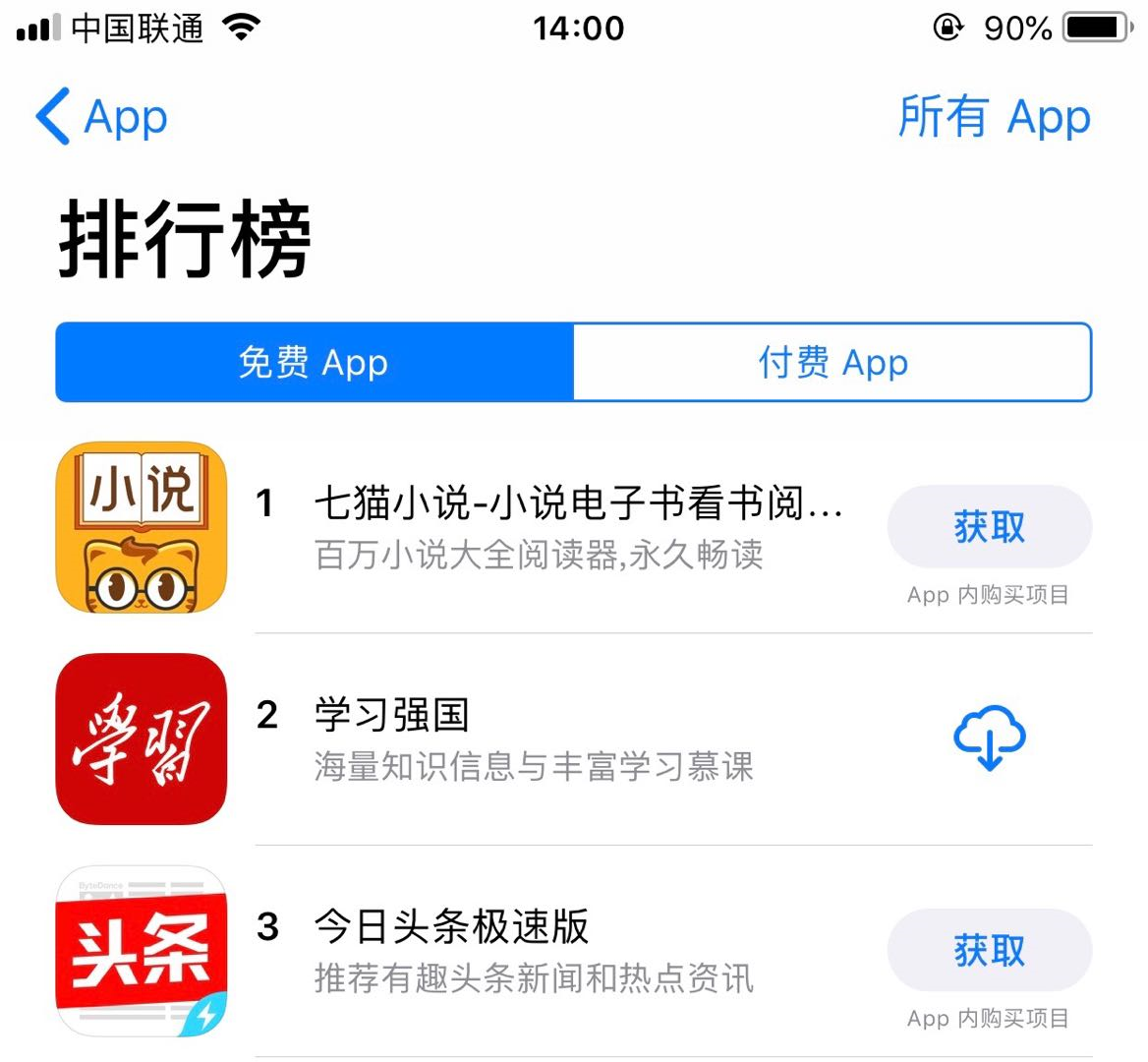Re-download 学习强国 via the cloud icon
This screenshot has width=1148, height=1062.
(989, 737)
